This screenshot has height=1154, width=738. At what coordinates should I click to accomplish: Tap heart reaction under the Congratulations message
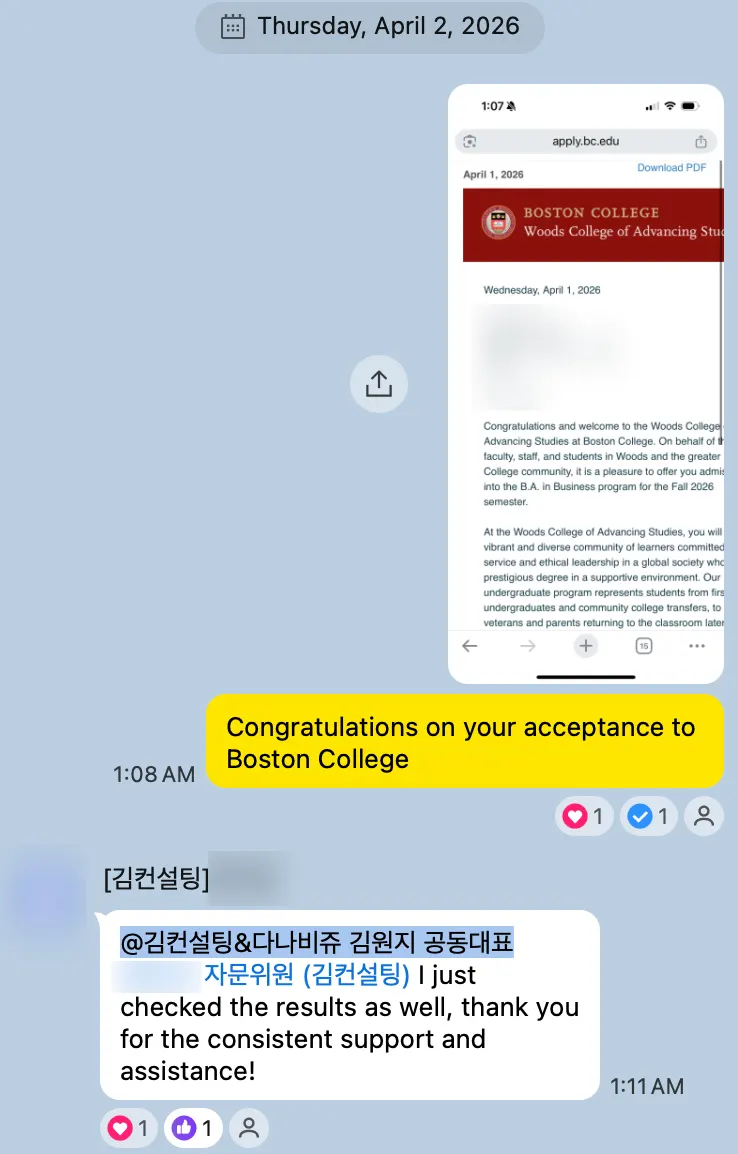tap(586, 817)
